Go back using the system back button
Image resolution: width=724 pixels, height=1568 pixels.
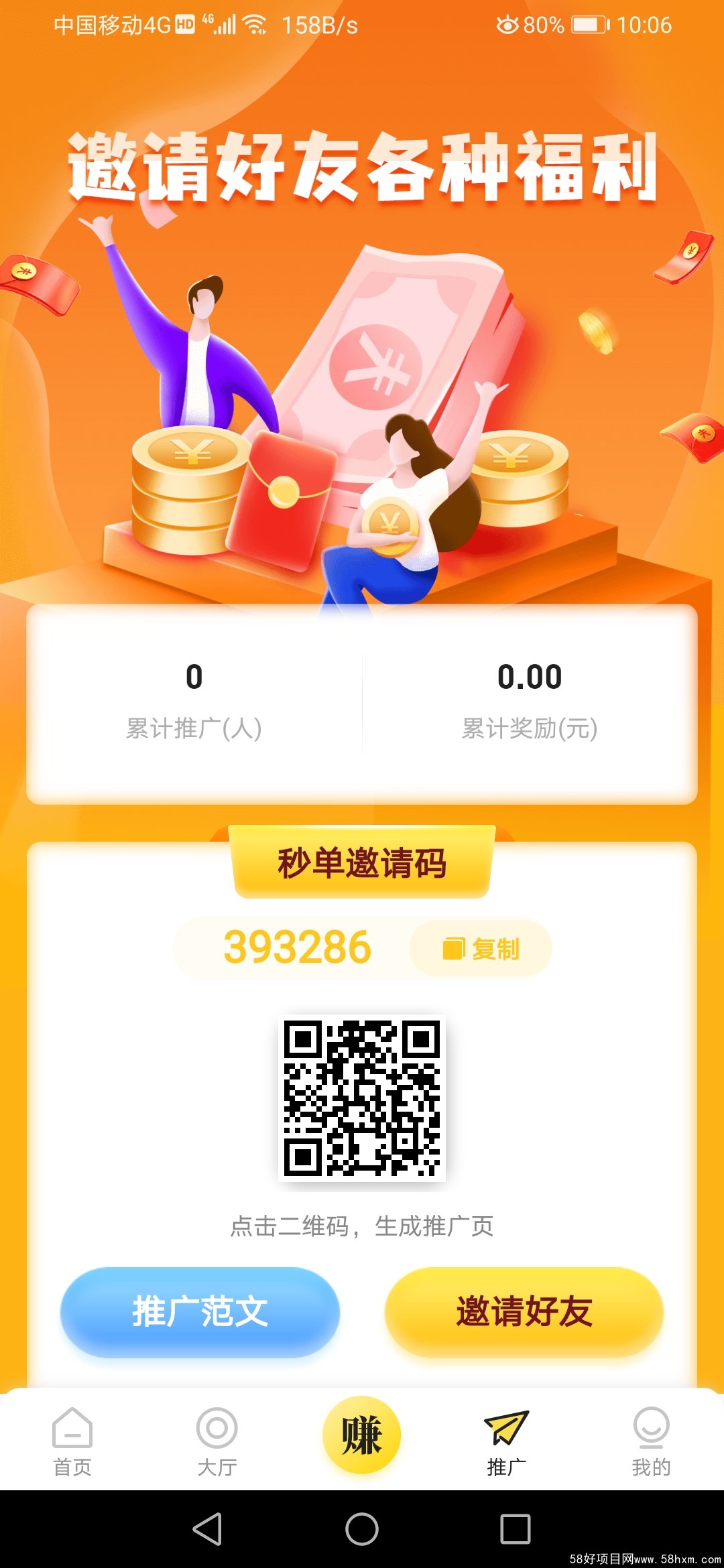point(207,1529)
